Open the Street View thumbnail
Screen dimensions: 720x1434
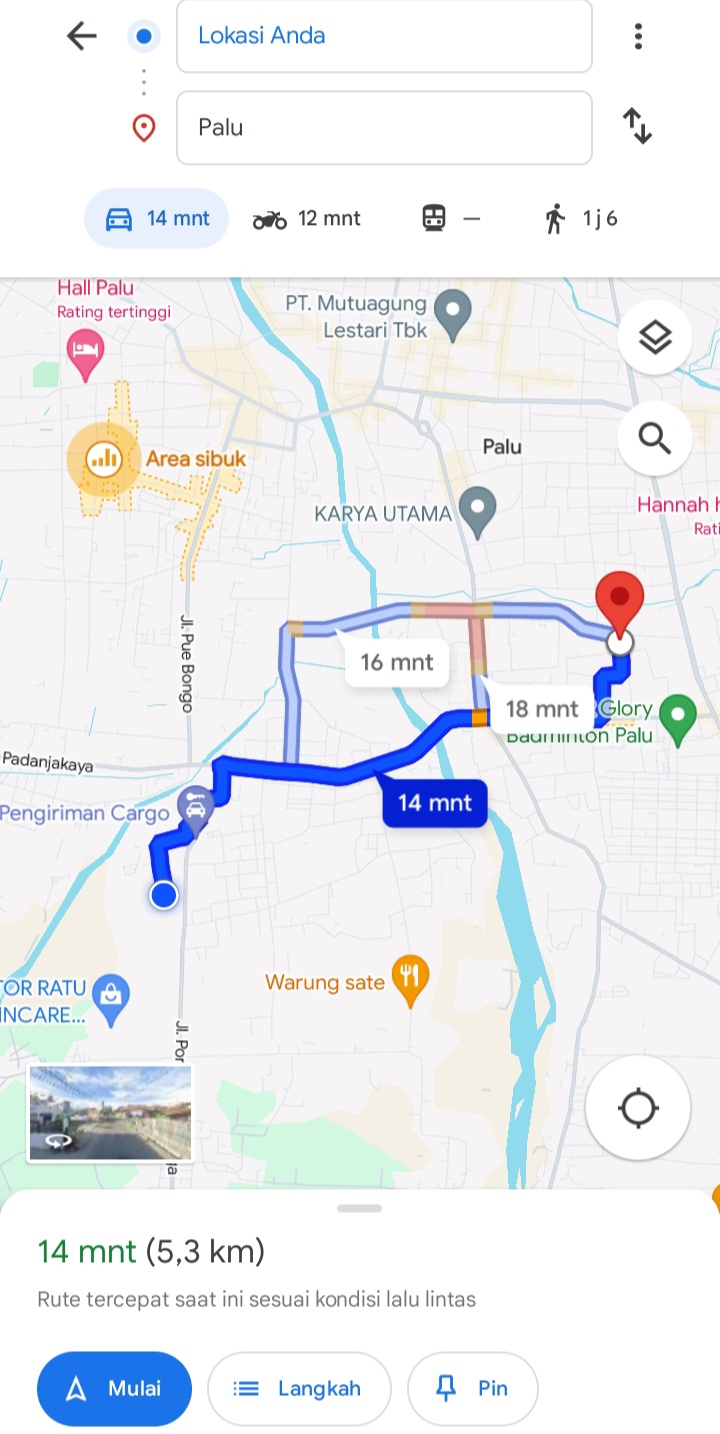[x=110, y=1114]
